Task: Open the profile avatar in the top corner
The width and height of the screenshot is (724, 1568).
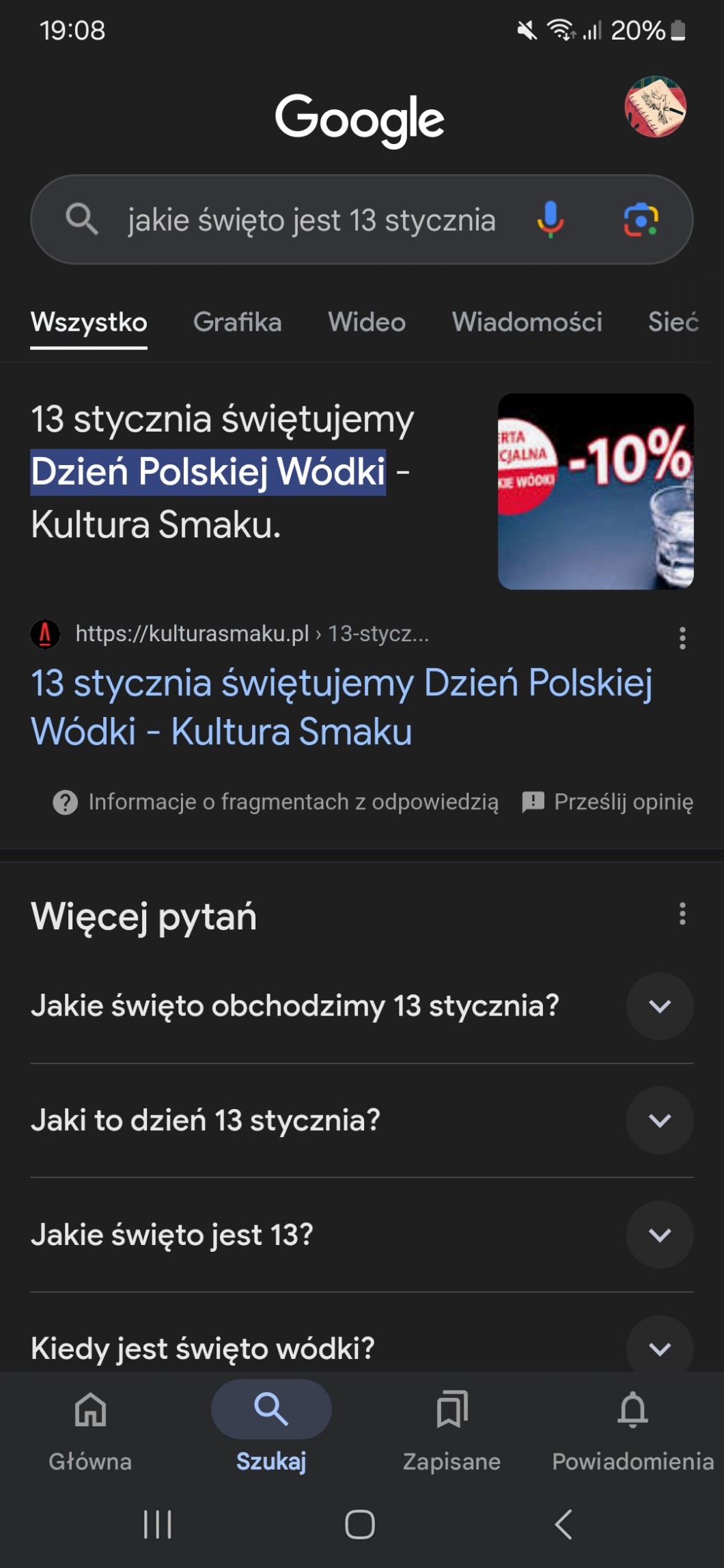Action: [x=655, y=107]
